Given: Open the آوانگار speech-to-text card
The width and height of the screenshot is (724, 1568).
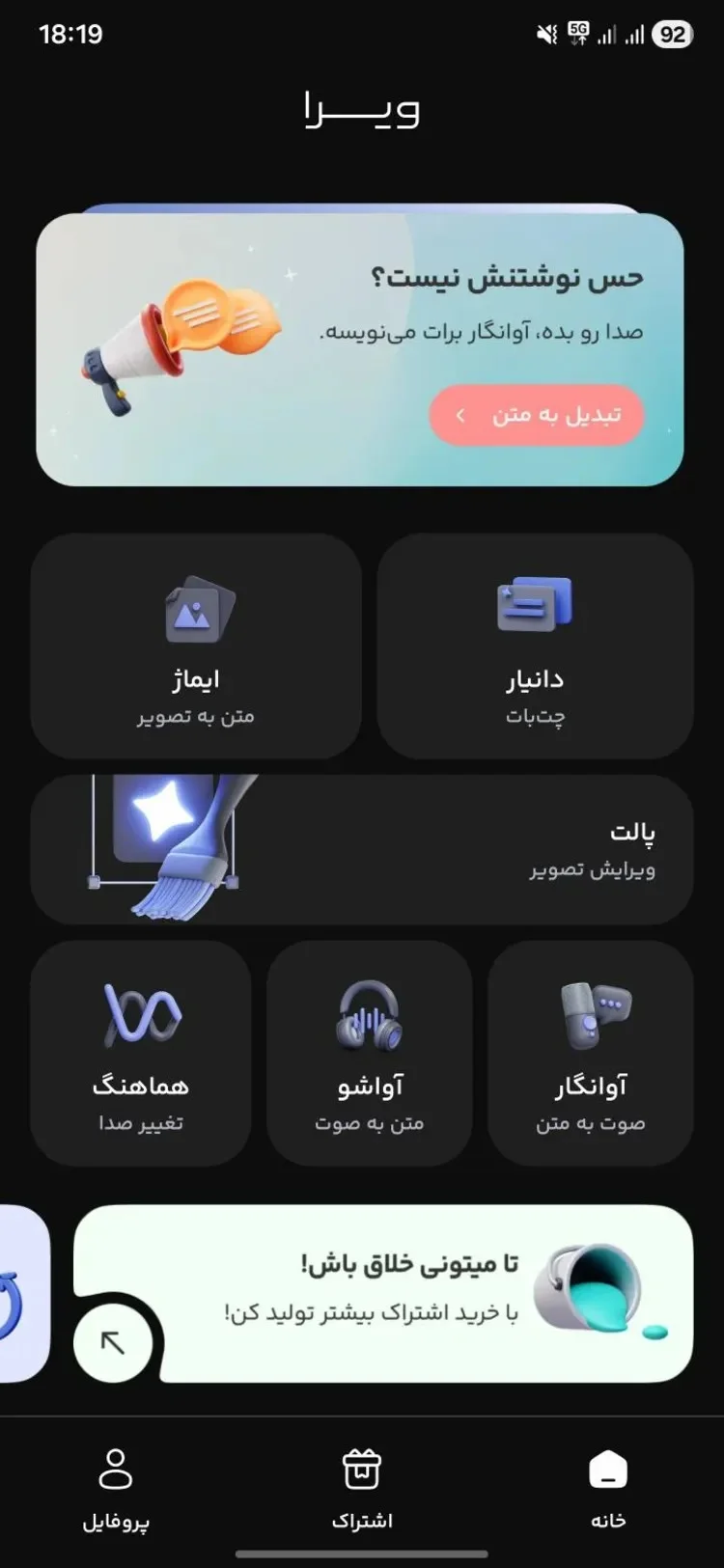Looking at the screenshot, I should tap(590, 1054).
